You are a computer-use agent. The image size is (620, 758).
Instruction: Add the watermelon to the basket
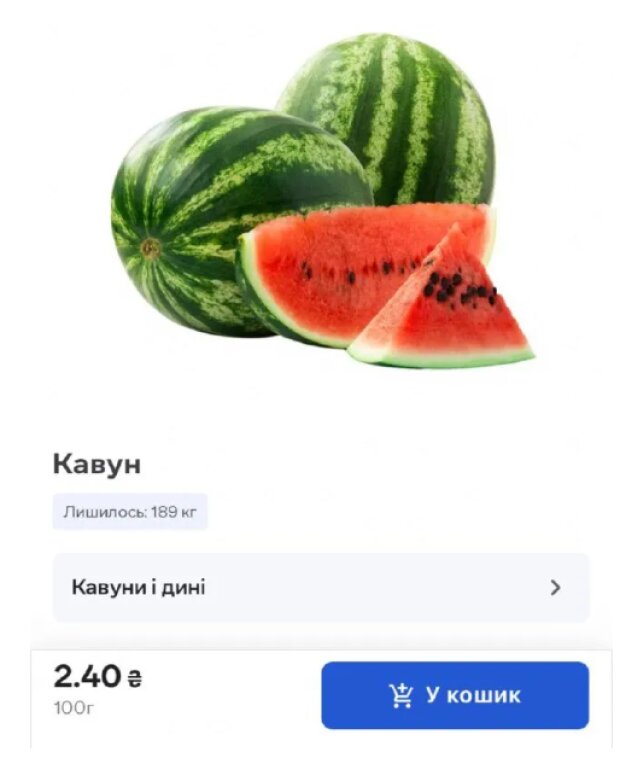454,695
